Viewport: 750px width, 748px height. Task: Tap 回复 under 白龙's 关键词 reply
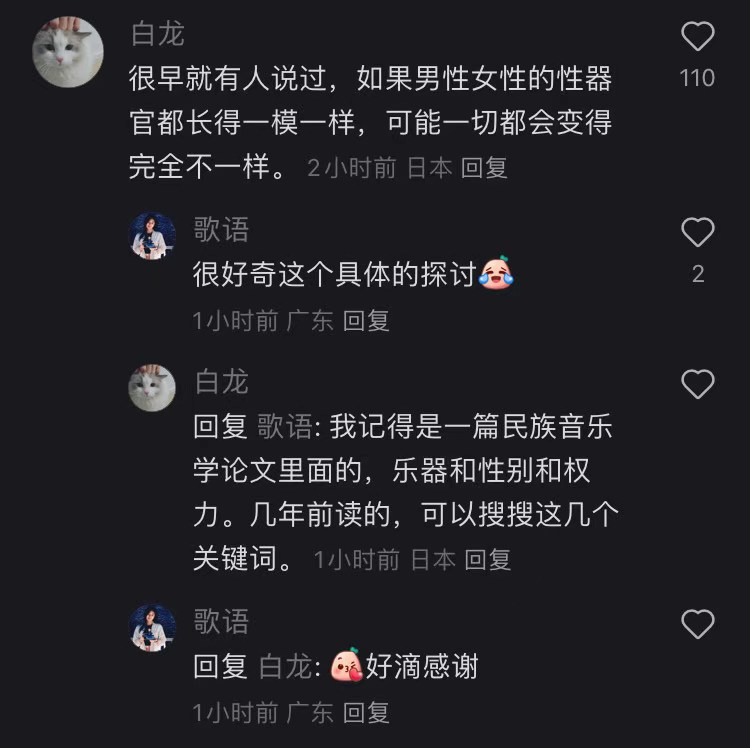coord(487,560)
